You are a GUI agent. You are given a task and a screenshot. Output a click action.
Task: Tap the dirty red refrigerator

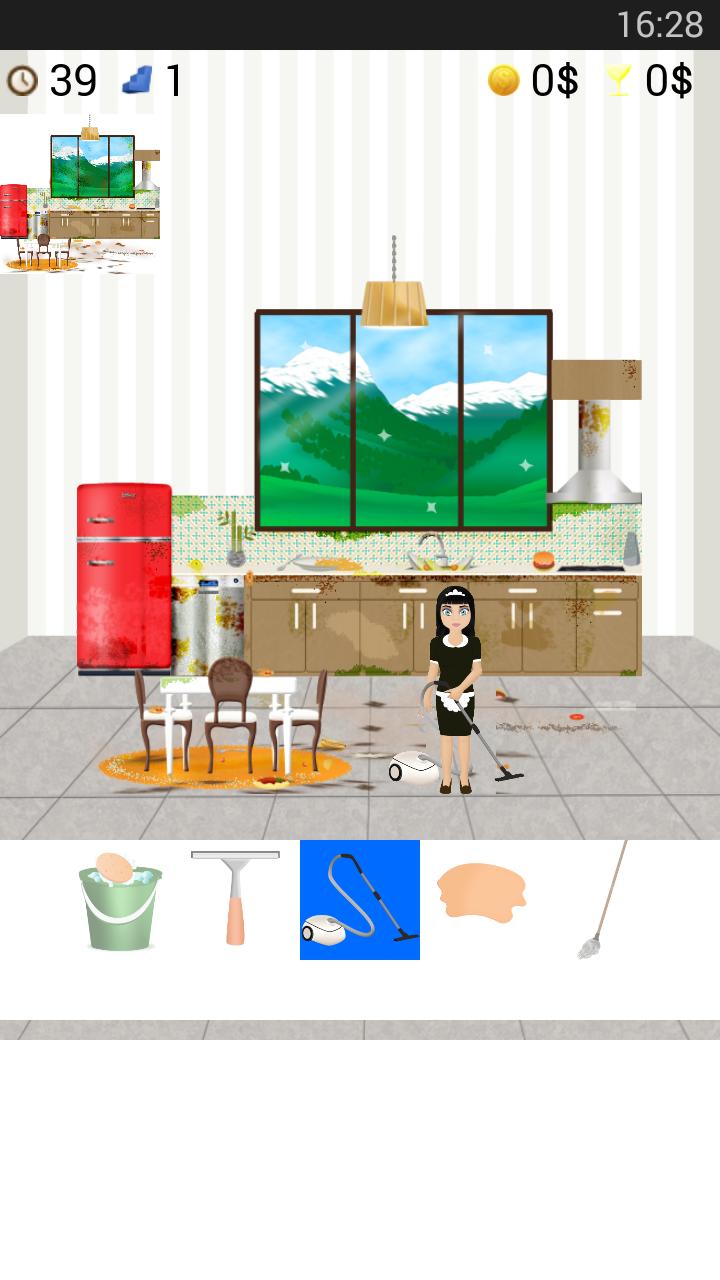pyautogui.click(x=124, y=577)
